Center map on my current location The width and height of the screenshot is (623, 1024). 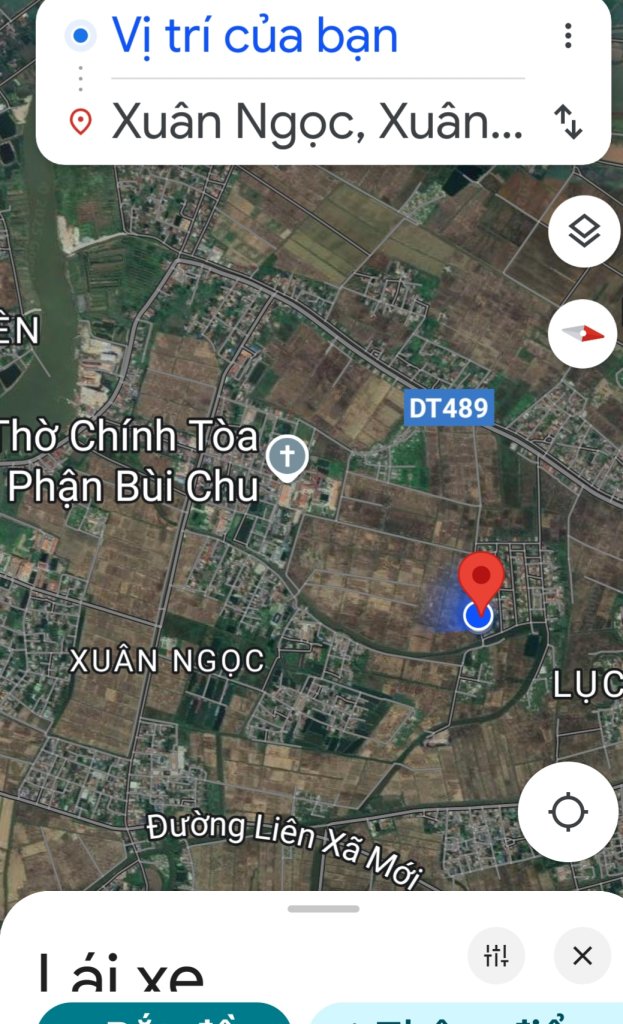pyautogui.click(x=568, y=812)
